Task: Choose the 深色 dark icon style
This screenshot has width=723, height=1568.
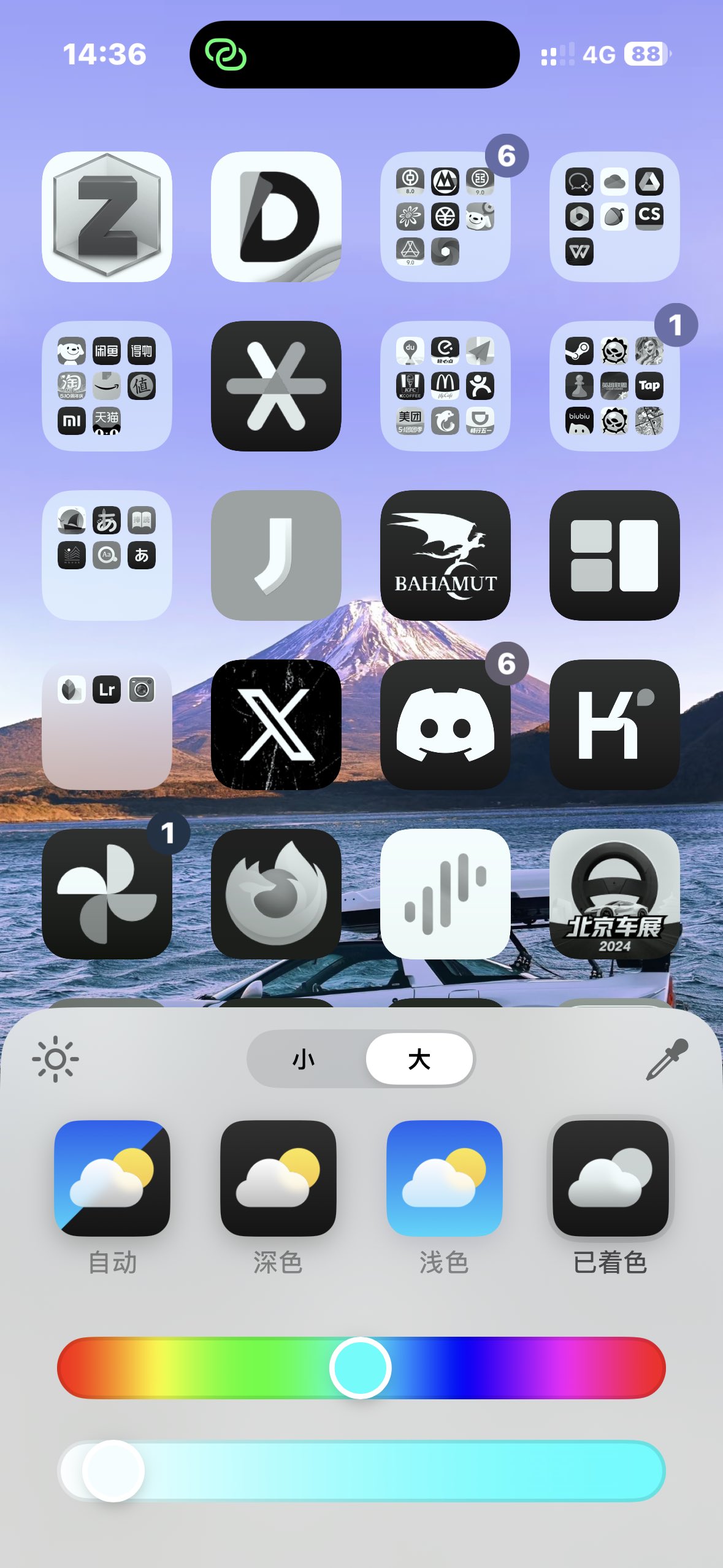Action: 278,1178
